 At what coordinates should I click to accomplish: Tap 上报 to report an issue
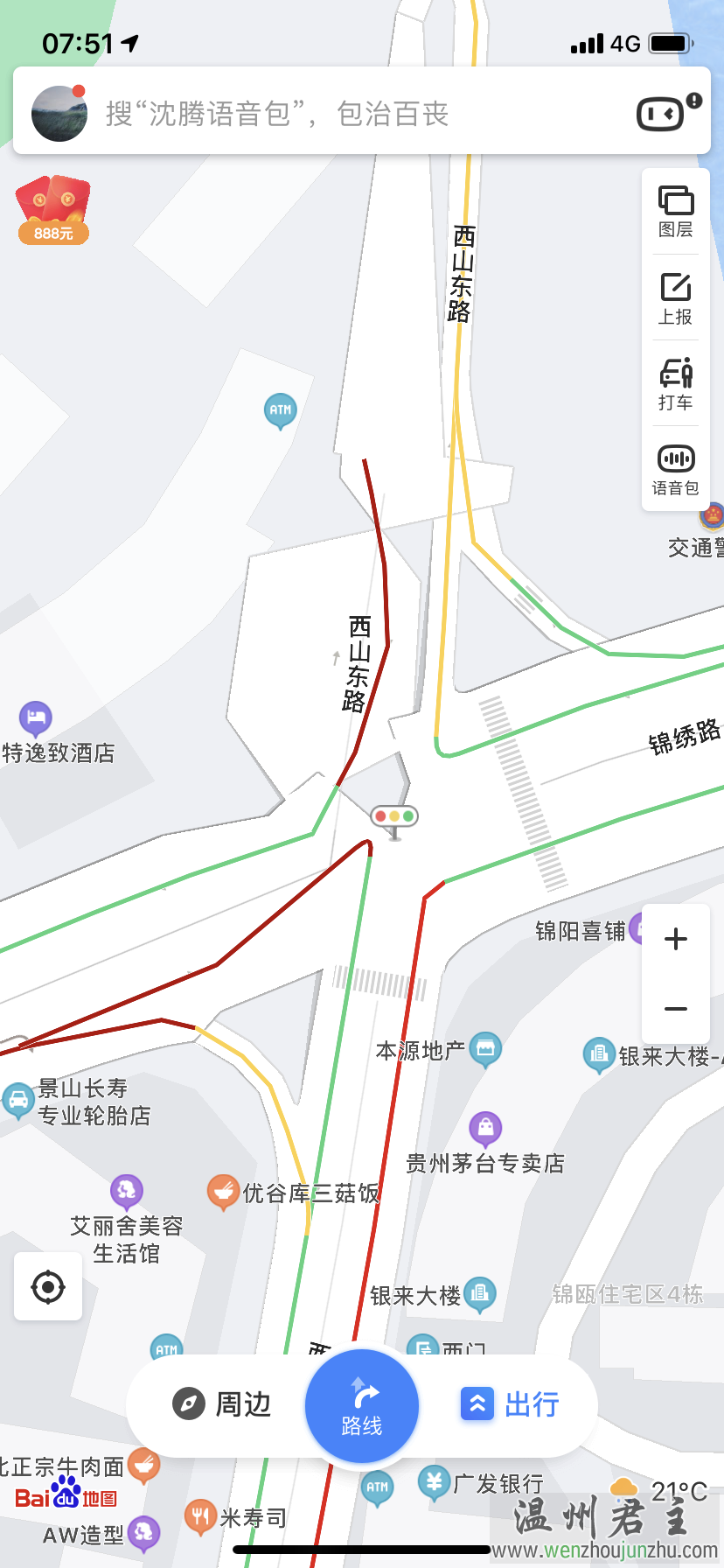pyautogui.click(x=675, y=298)
